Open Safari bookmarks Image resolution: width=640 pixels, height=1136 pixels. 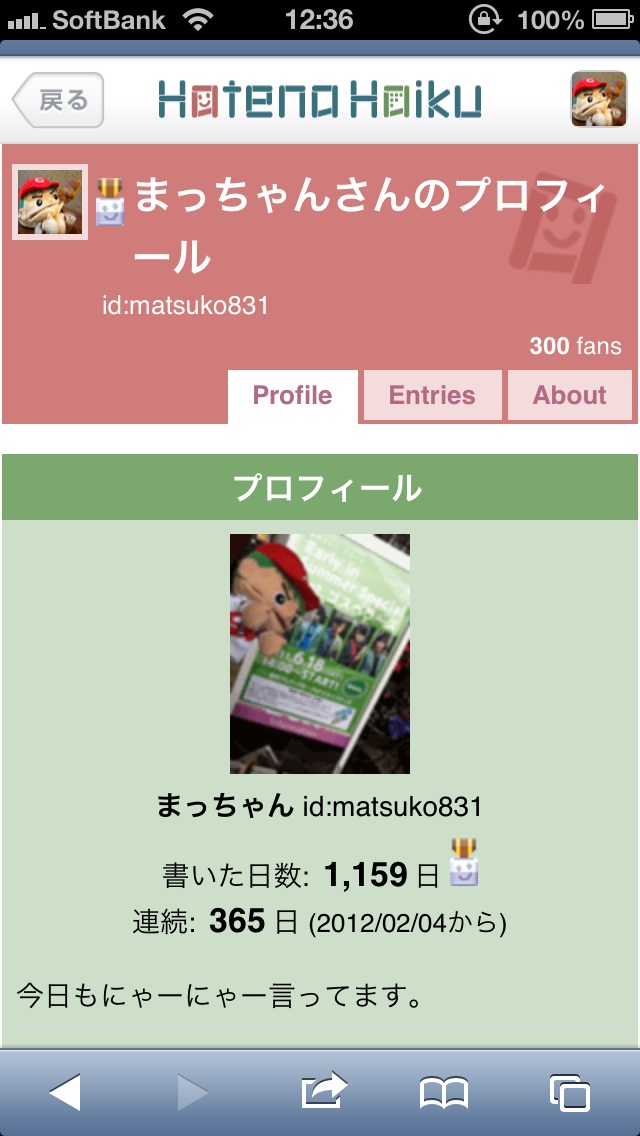(444, 1093)
